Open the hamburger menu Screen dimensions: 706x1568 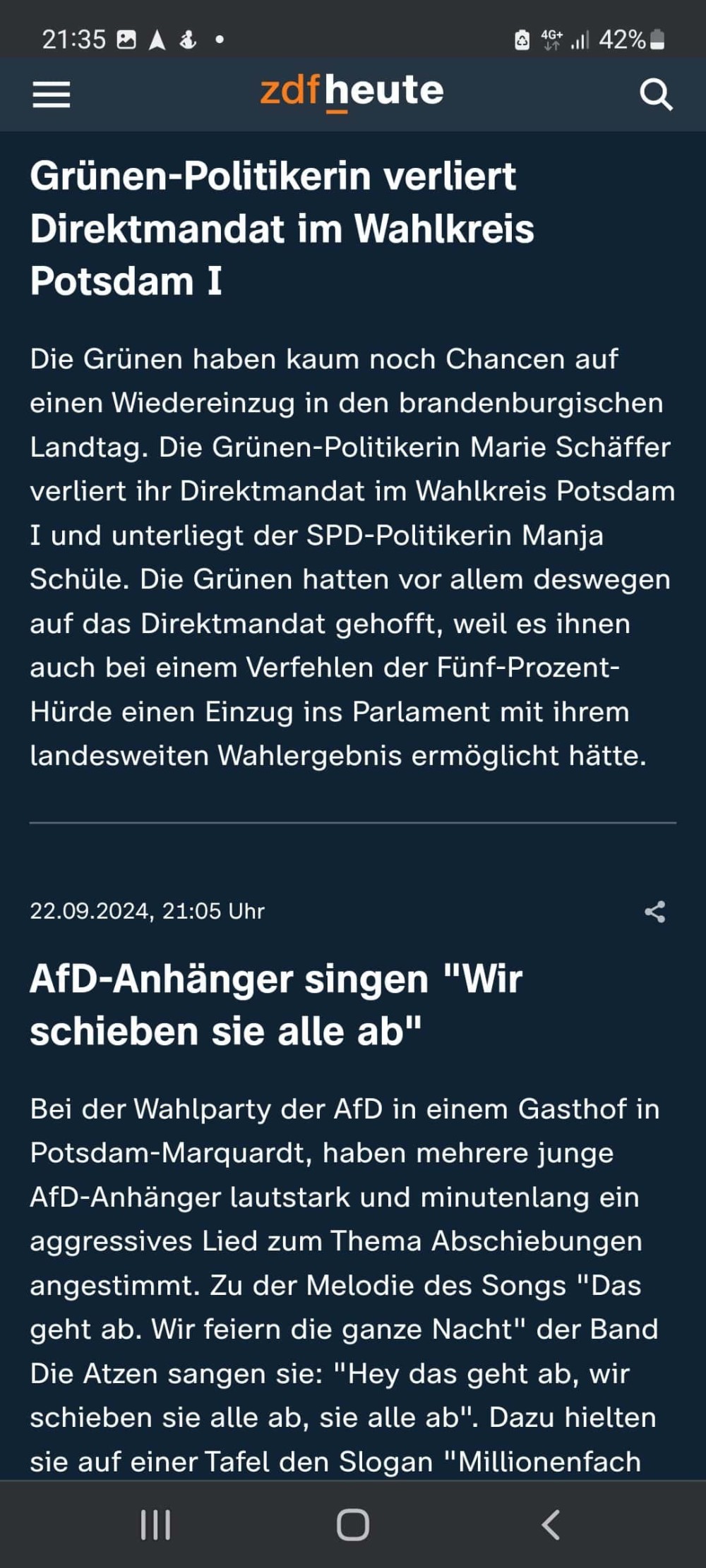click(x=52, y=95)
